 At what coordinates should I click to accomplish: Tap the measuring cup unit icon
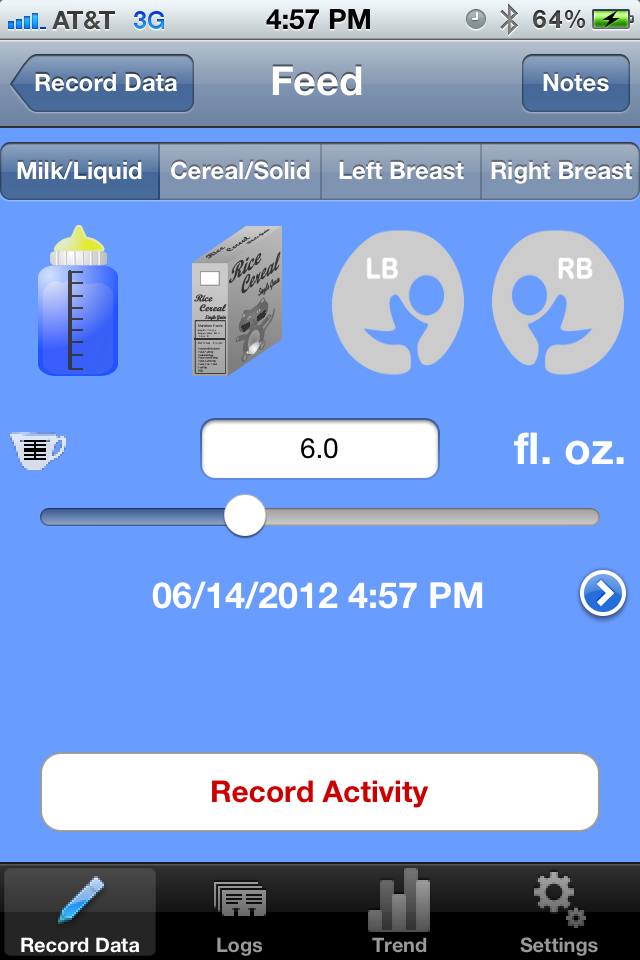click(x=38, y=449)
